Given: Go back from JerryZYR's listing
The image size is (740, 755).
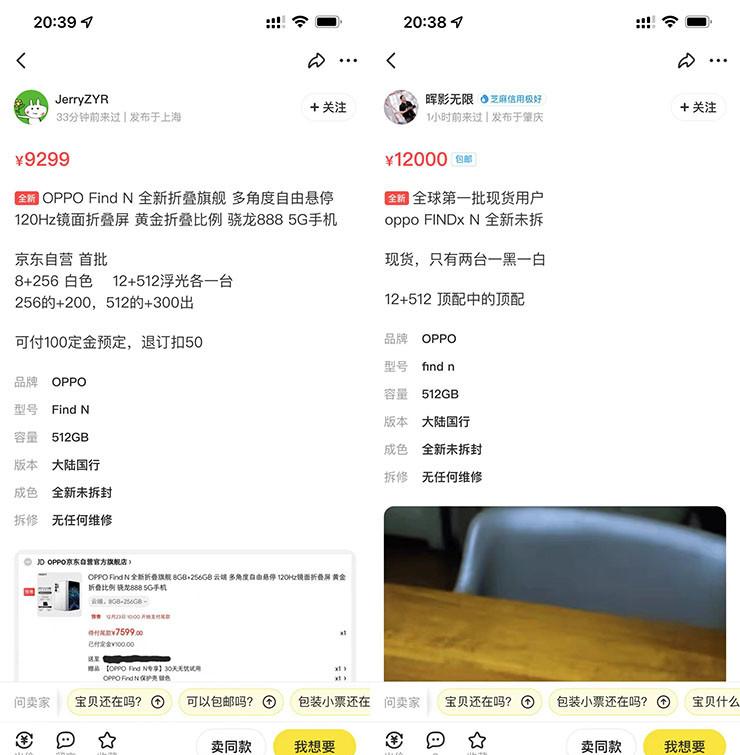Looking at the screenshot, I should click(x=21, y=61).
